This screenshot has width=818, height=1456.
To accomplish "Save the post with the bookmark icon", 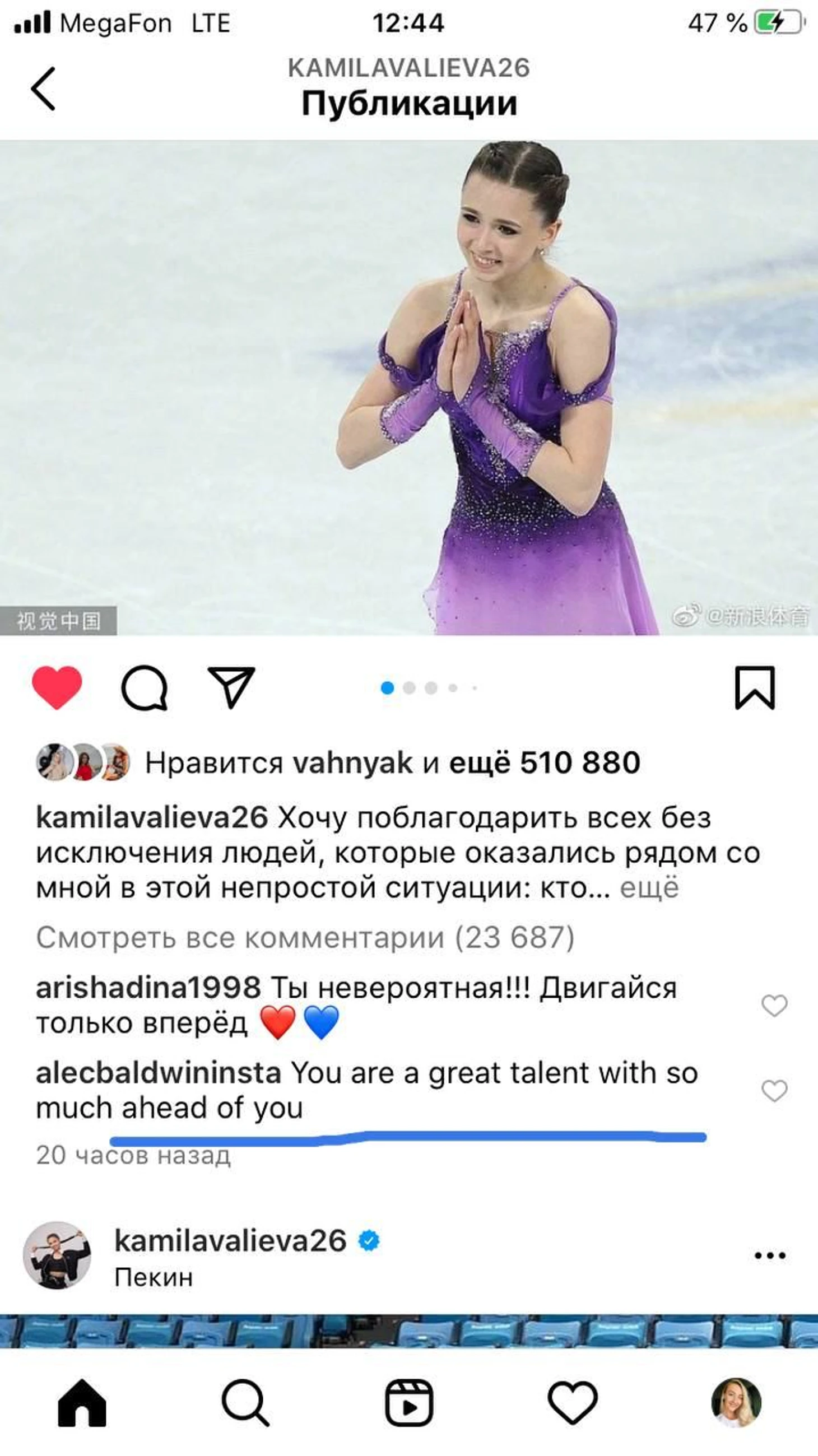I will tap(755, 687).
